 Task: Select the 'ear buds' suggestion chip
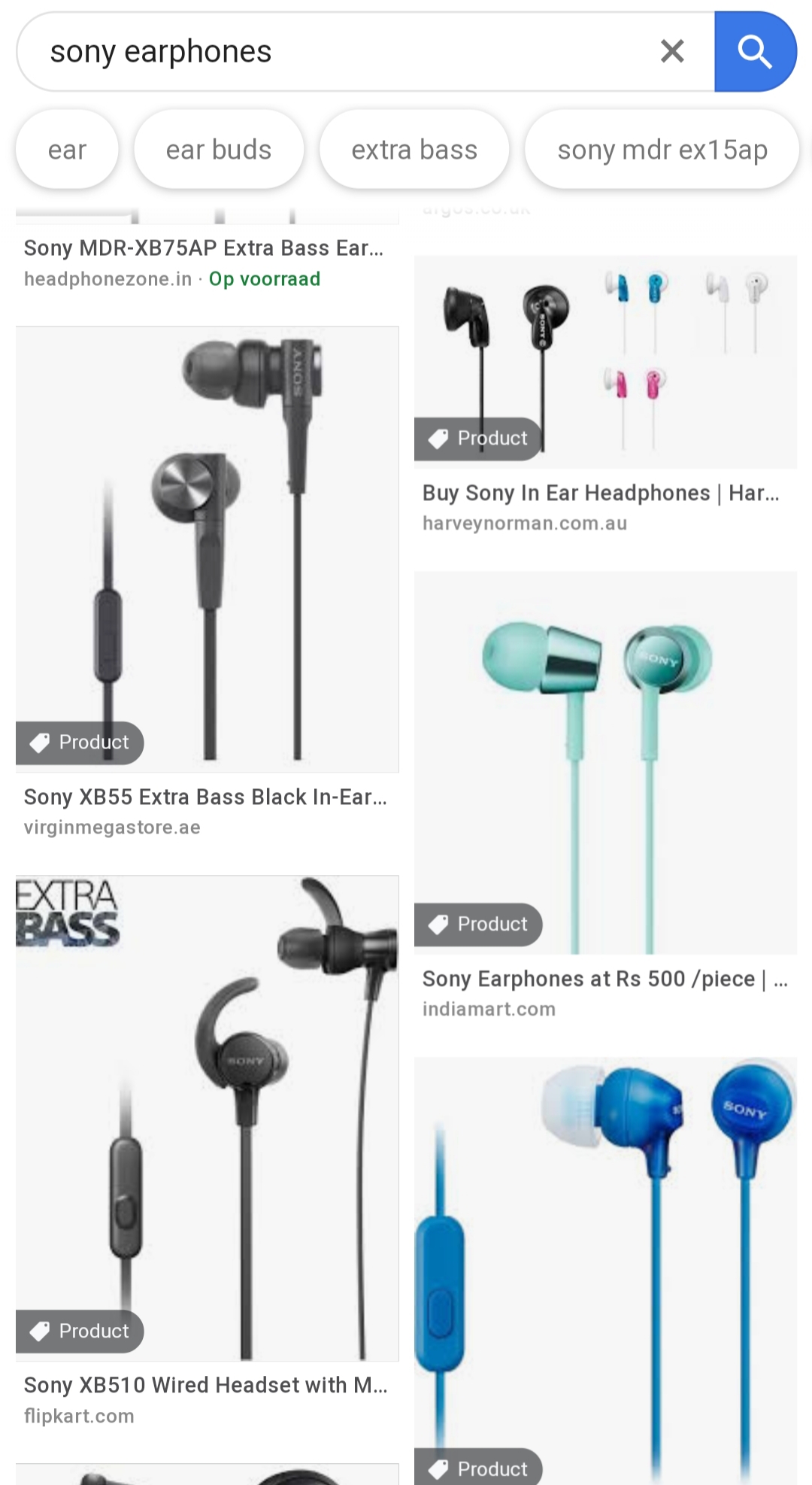coord(219,150)
